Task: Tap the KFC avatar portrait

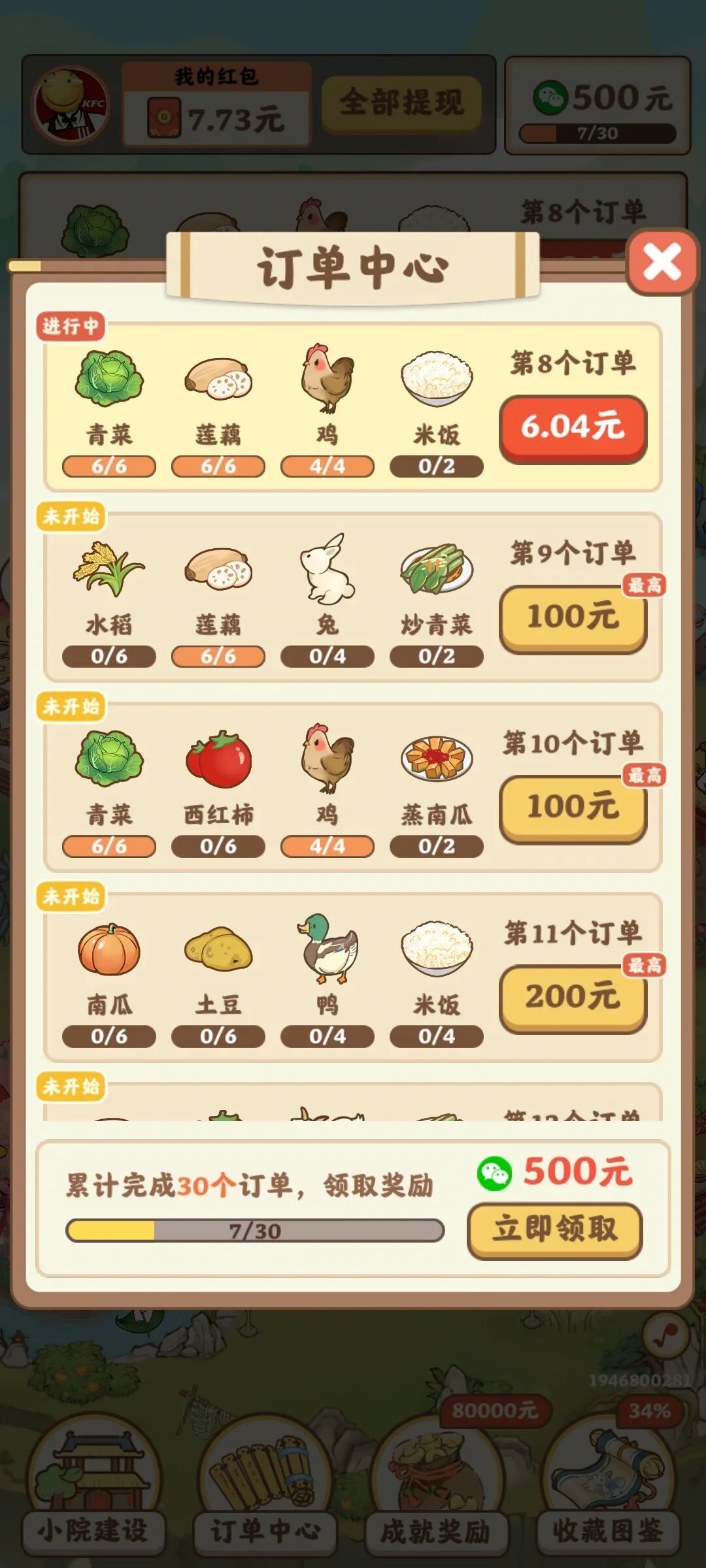Action: (71, 105)
